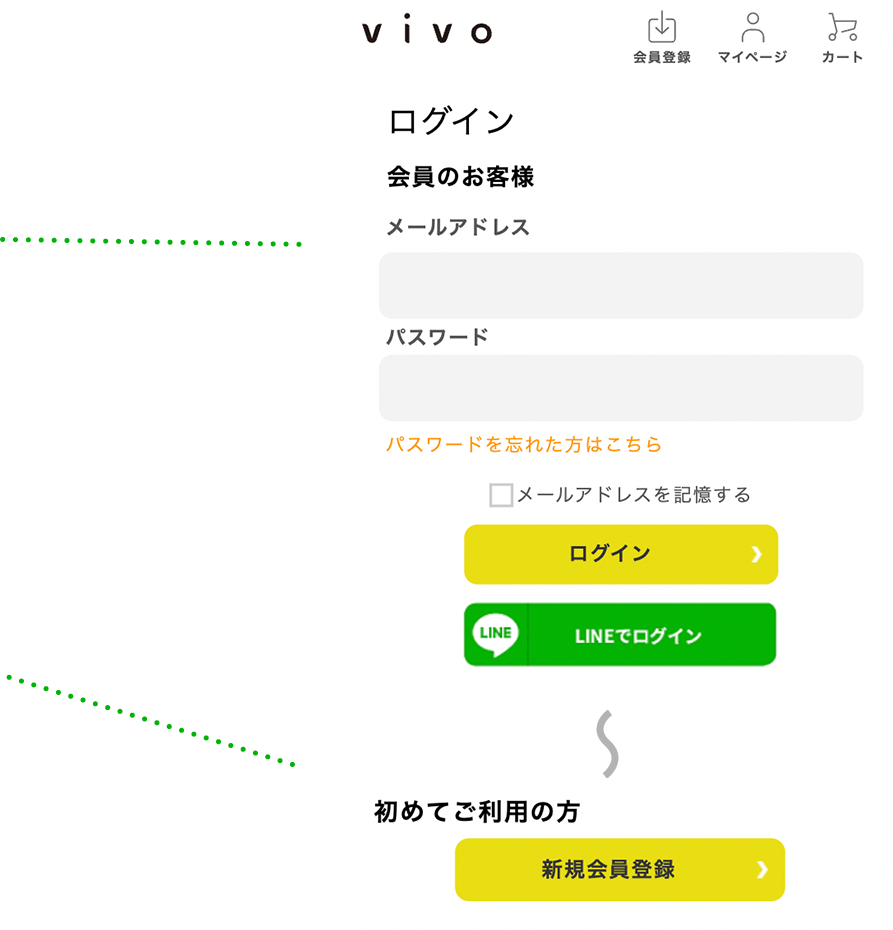Viewport: 893px width, 930px height.
Task: Open パスワードを忘れた方はこちら link
Action: point(524,445)
